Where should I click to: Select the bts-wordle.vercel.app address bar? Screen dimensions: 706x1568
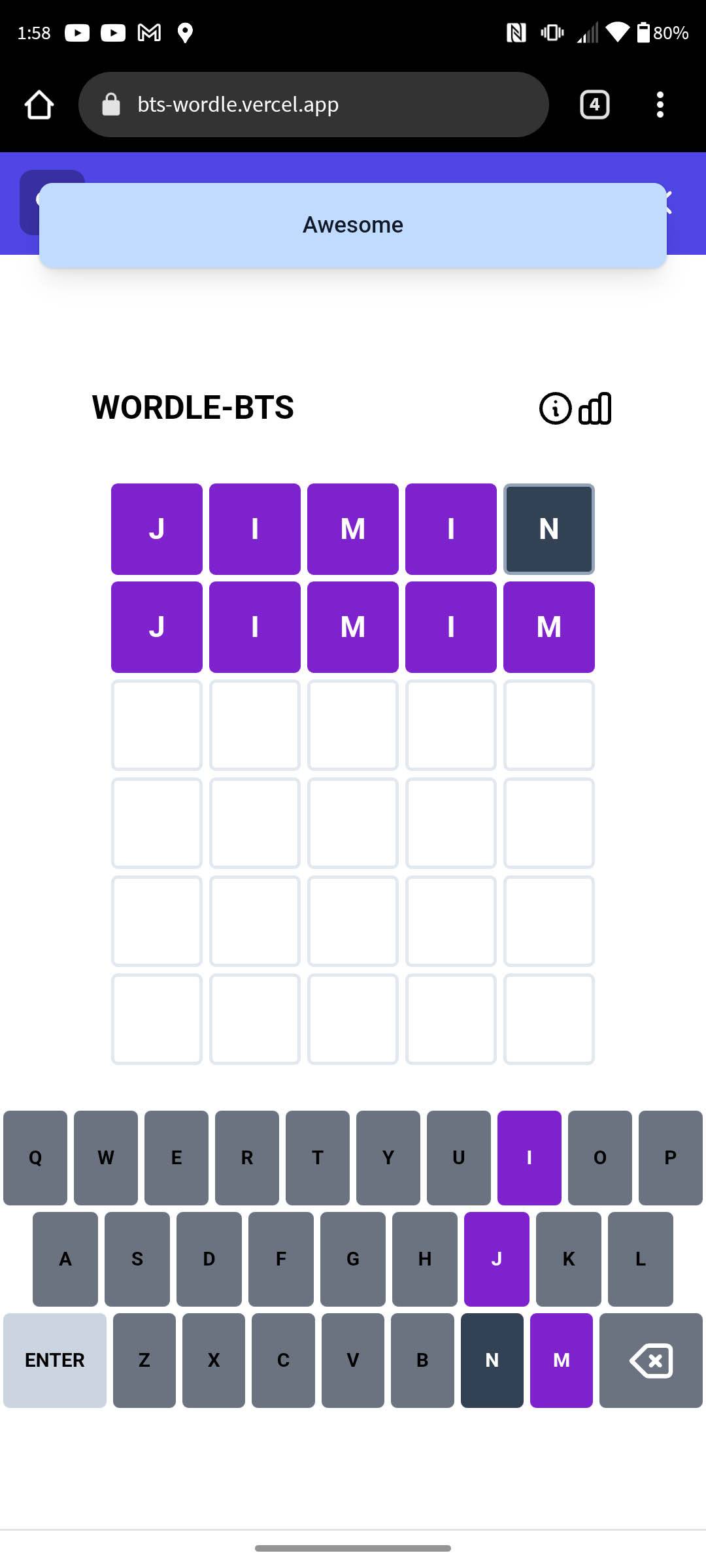coord(314,105)
